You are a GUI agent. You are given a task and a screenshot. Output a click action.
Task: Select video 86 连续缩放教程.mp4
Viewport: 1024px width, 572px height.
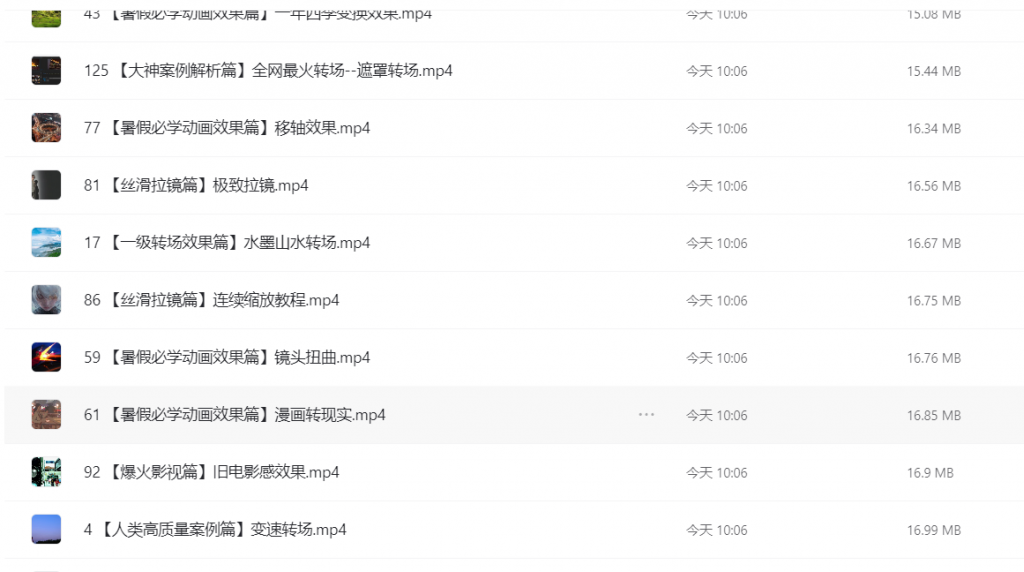[x=211, y=300]
